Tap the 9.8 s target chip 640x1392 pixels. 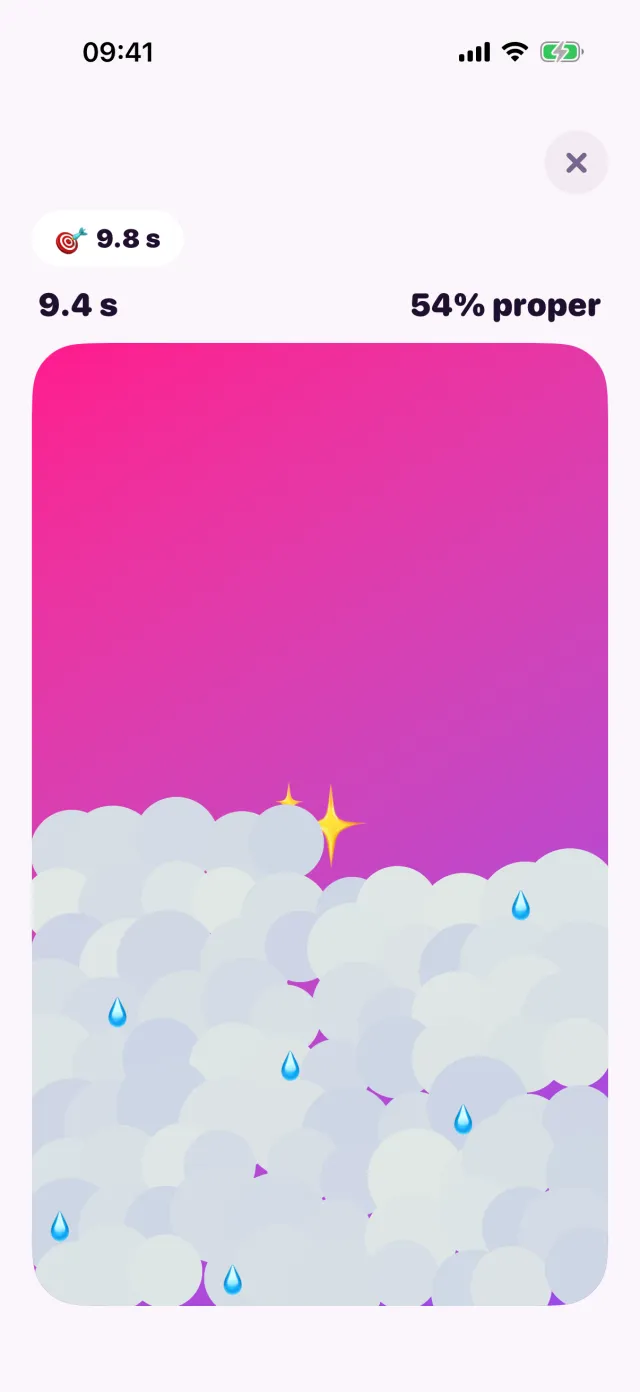point(108,239)
